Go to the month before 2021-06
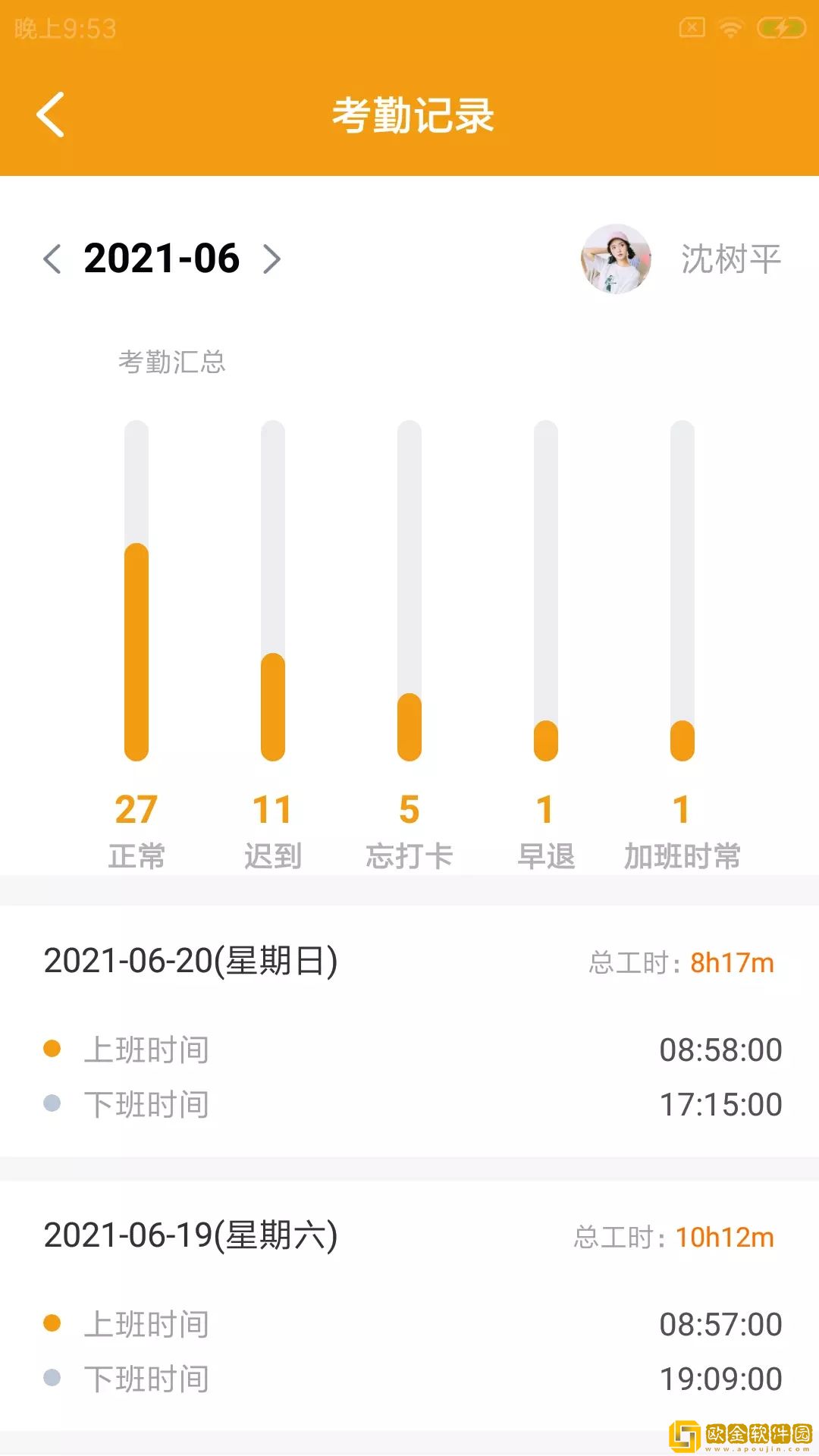Viewport: 819px width, 1456px height. 52,259
